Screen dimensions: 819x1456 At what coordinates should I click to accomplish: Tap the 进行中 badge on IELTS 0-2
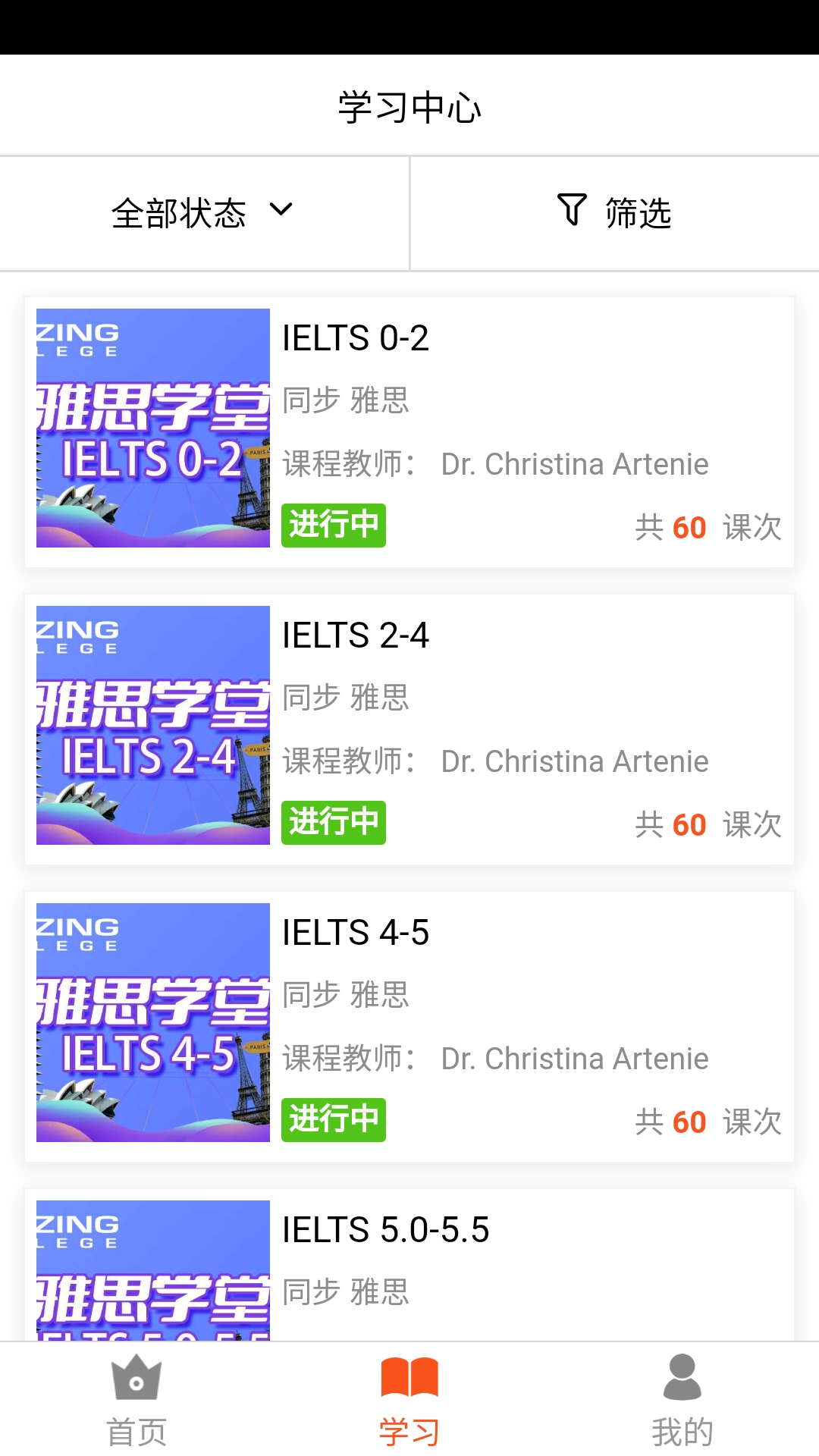pyautogui.click(x=334, y=525)
